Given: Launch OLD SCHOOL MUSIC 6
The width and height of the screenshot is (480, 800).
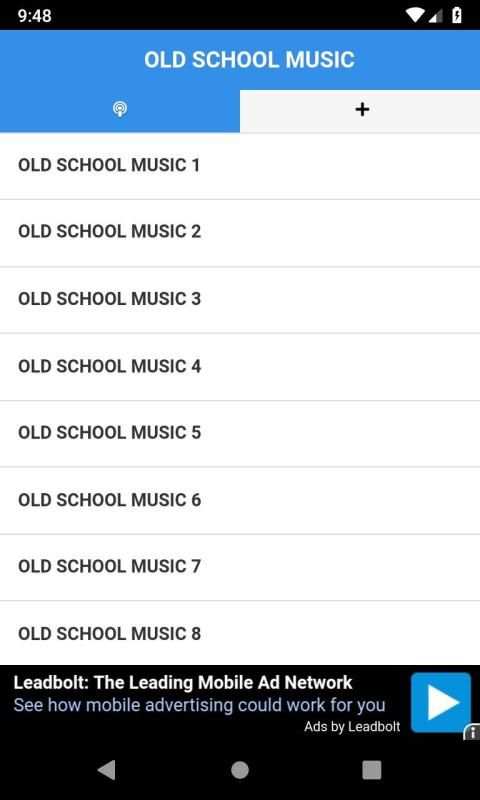Looking at the screenshot, I should coord(240,501).
